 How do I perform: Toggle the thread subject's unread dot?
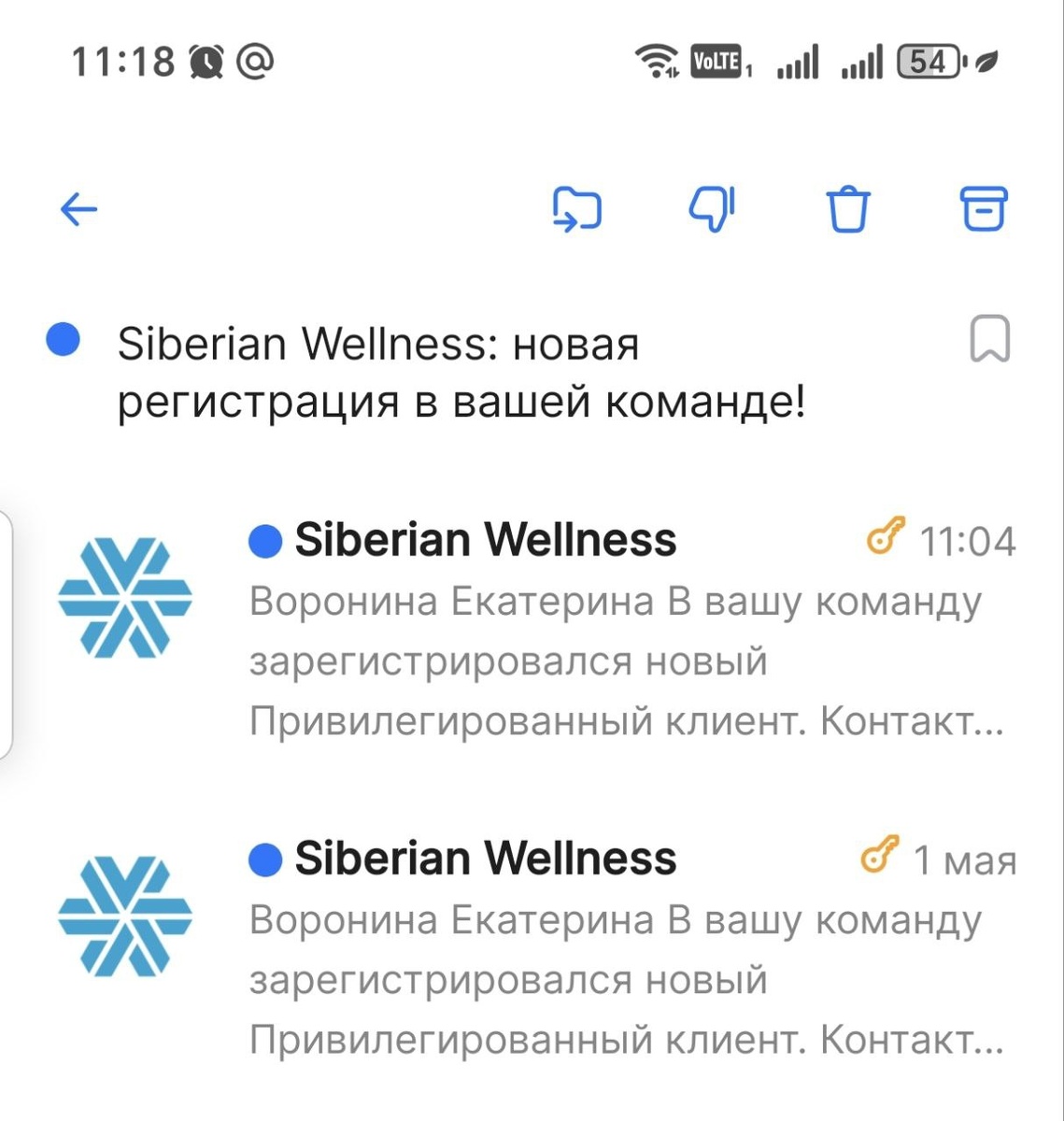[63, 340]
